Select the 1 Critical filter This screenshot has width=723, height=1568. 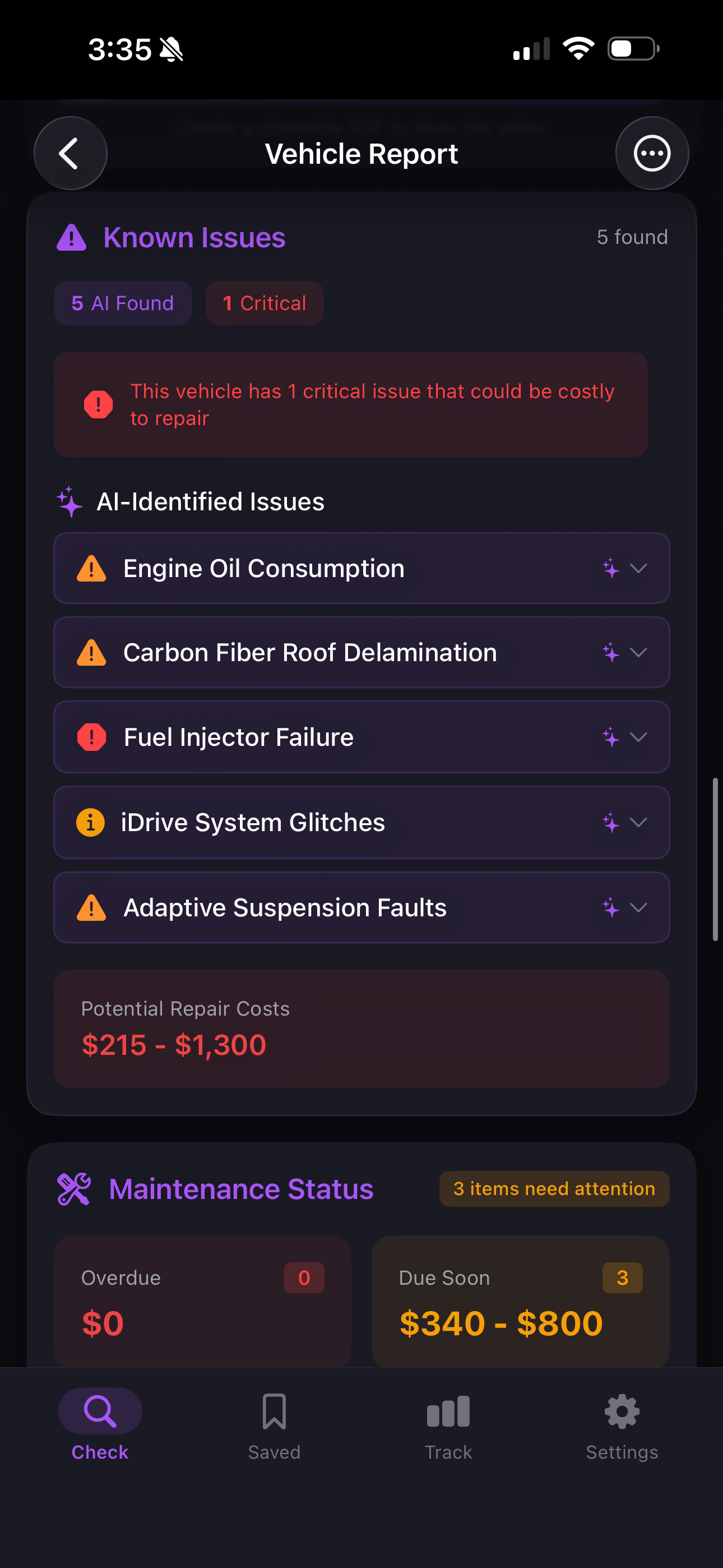(264, 302)
